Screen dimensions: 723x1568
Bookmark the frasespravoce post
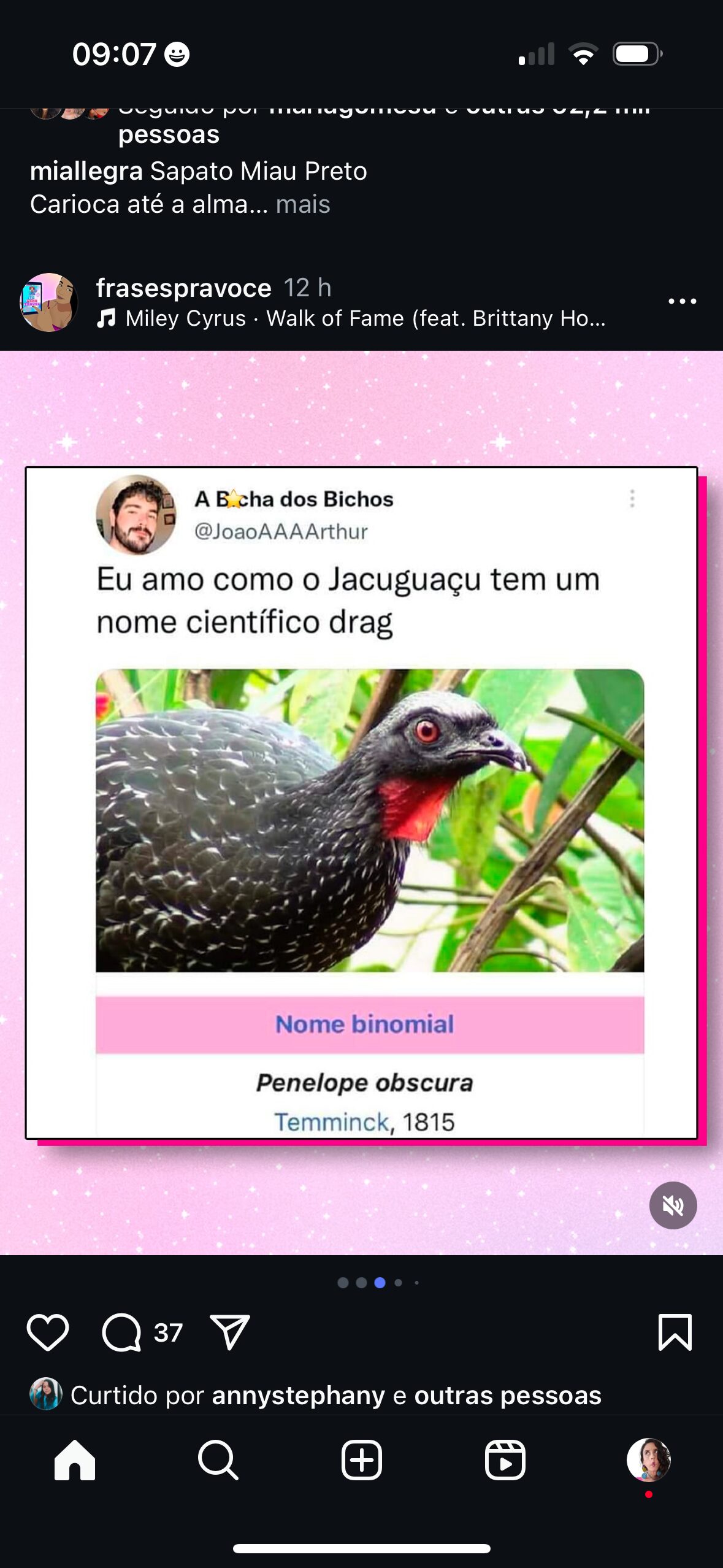pyautogui.click(x=675, y=1332)
